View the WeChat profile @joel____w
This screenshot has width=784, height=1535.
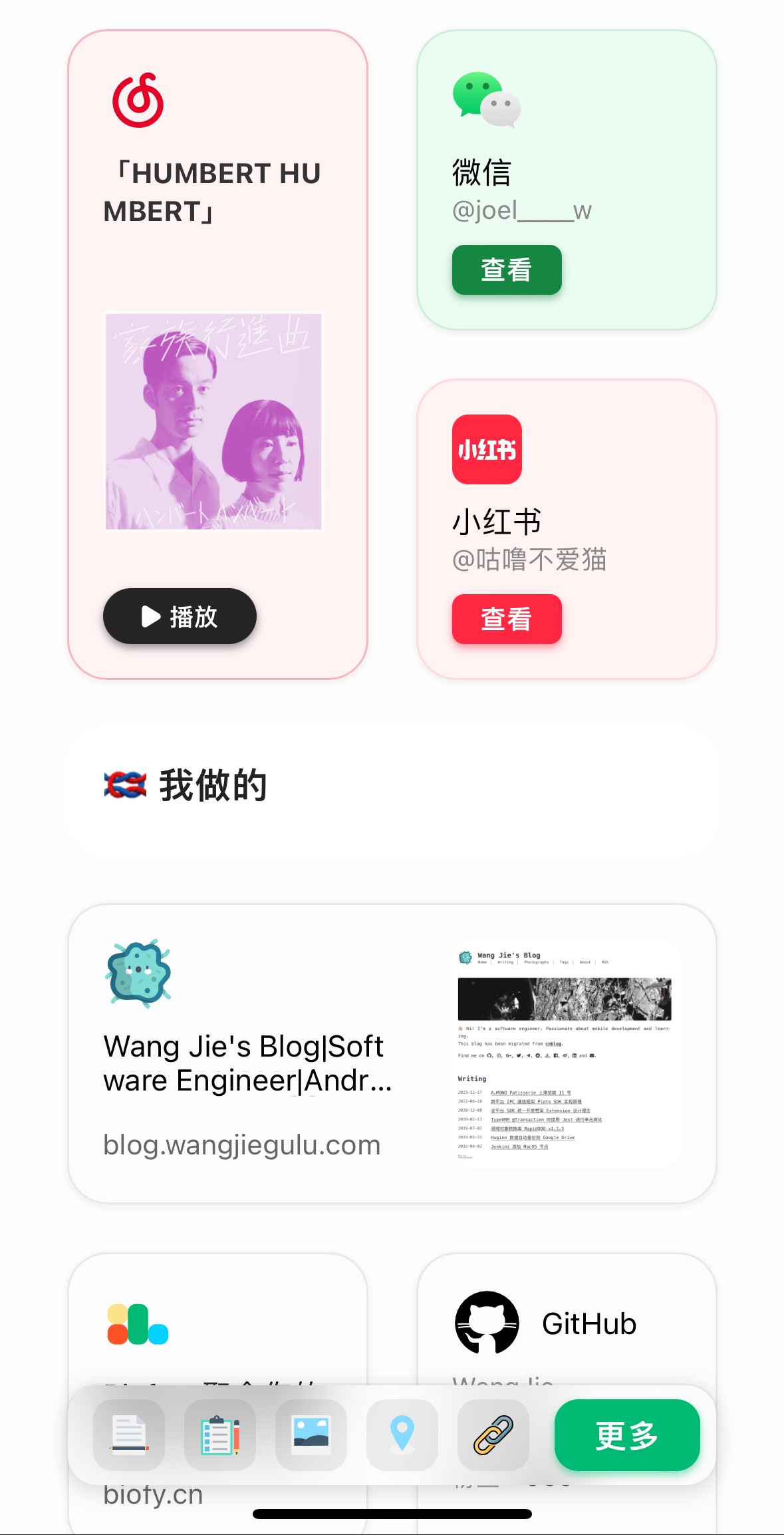pyautogui.click(x=507, y=269)
